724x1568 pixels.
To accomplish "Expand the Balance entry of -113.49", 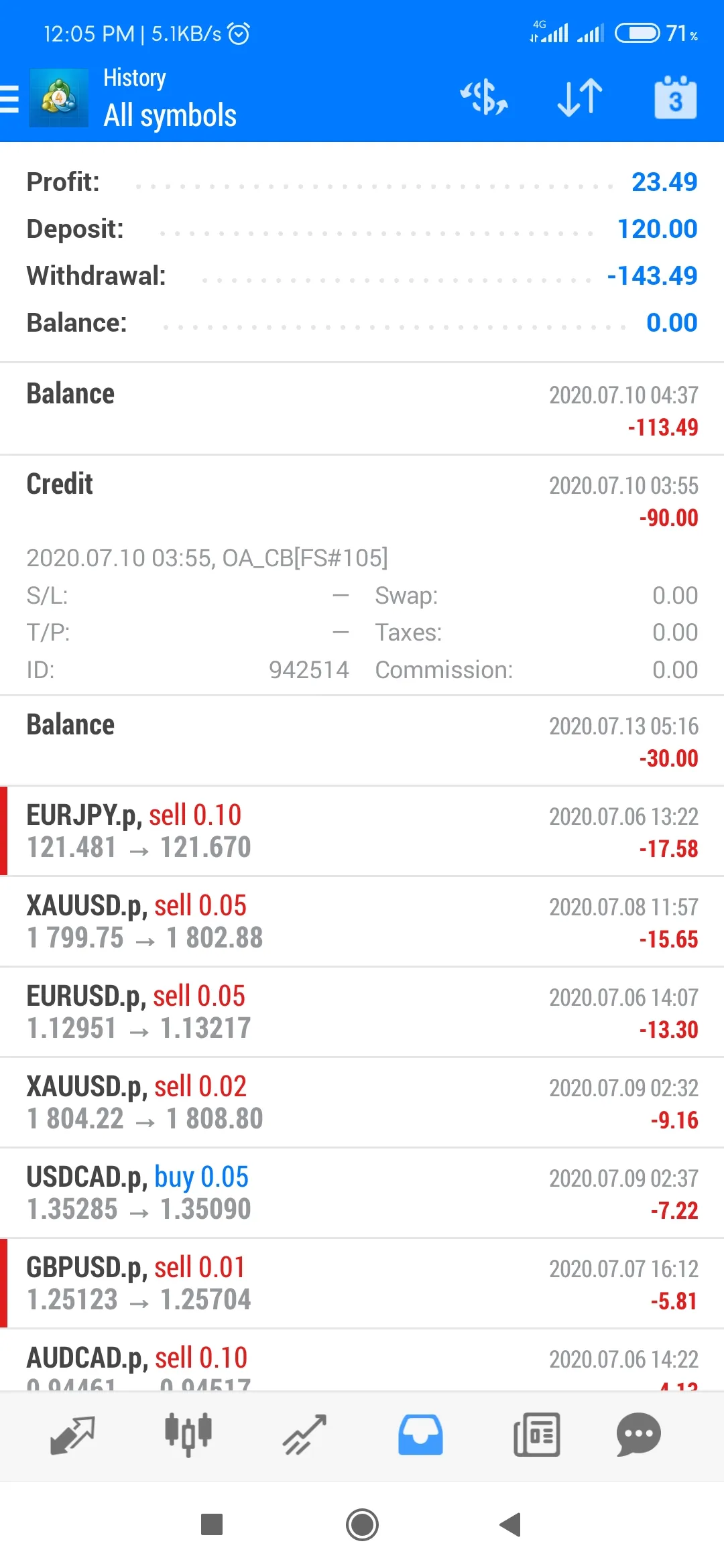I will click(362, 409).
